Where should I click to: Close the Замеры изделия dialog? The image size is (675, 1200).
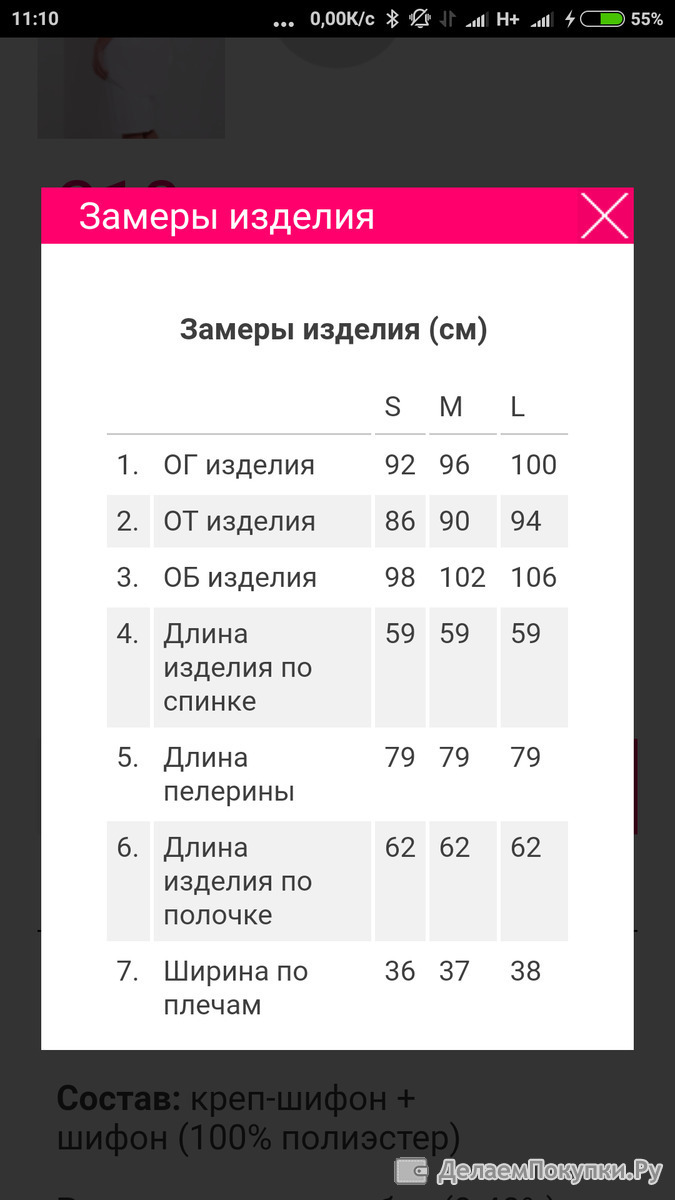(605, 216)
